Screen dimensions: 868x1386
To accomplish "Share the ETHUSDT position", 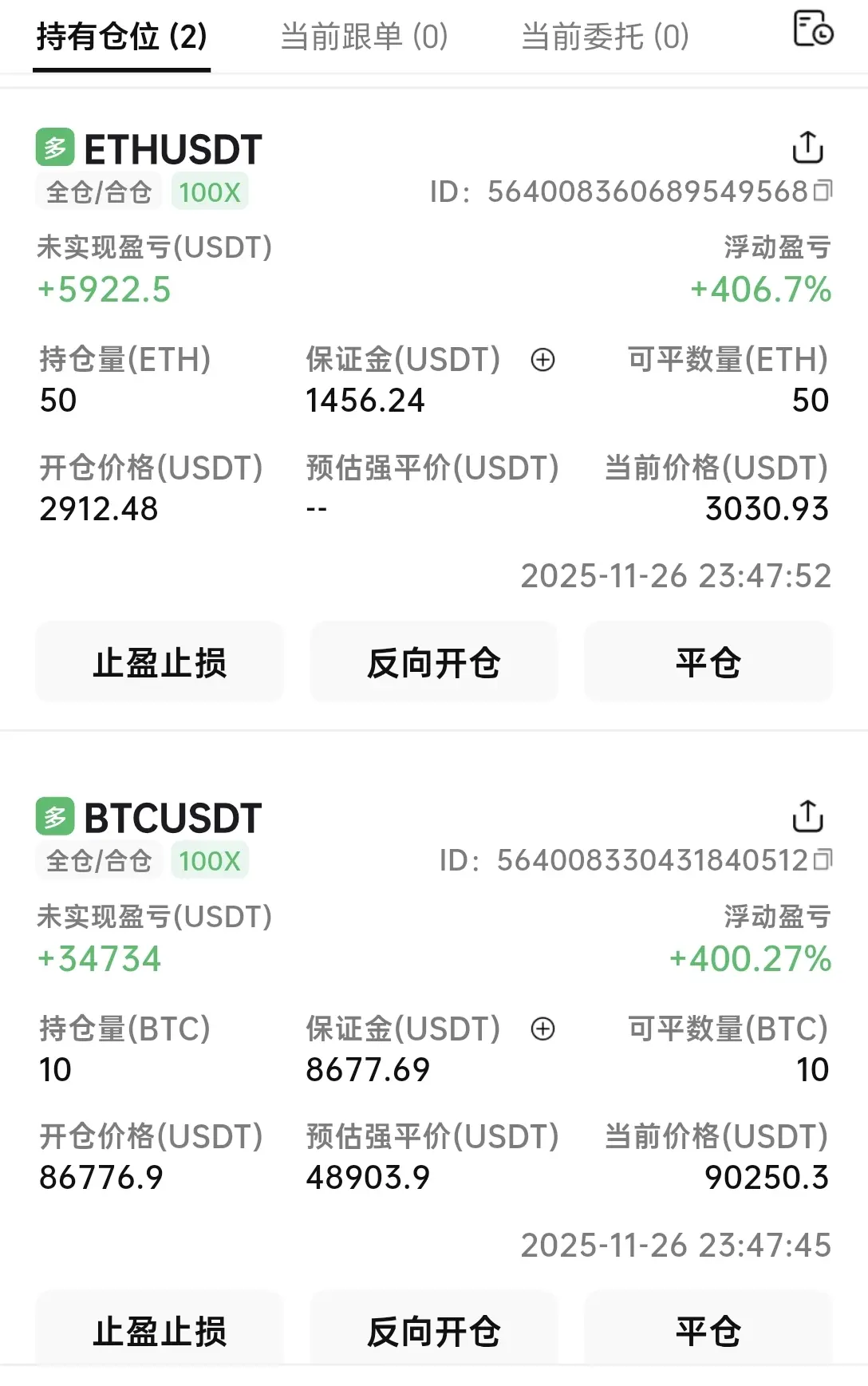I will click(x=807, y=148).
